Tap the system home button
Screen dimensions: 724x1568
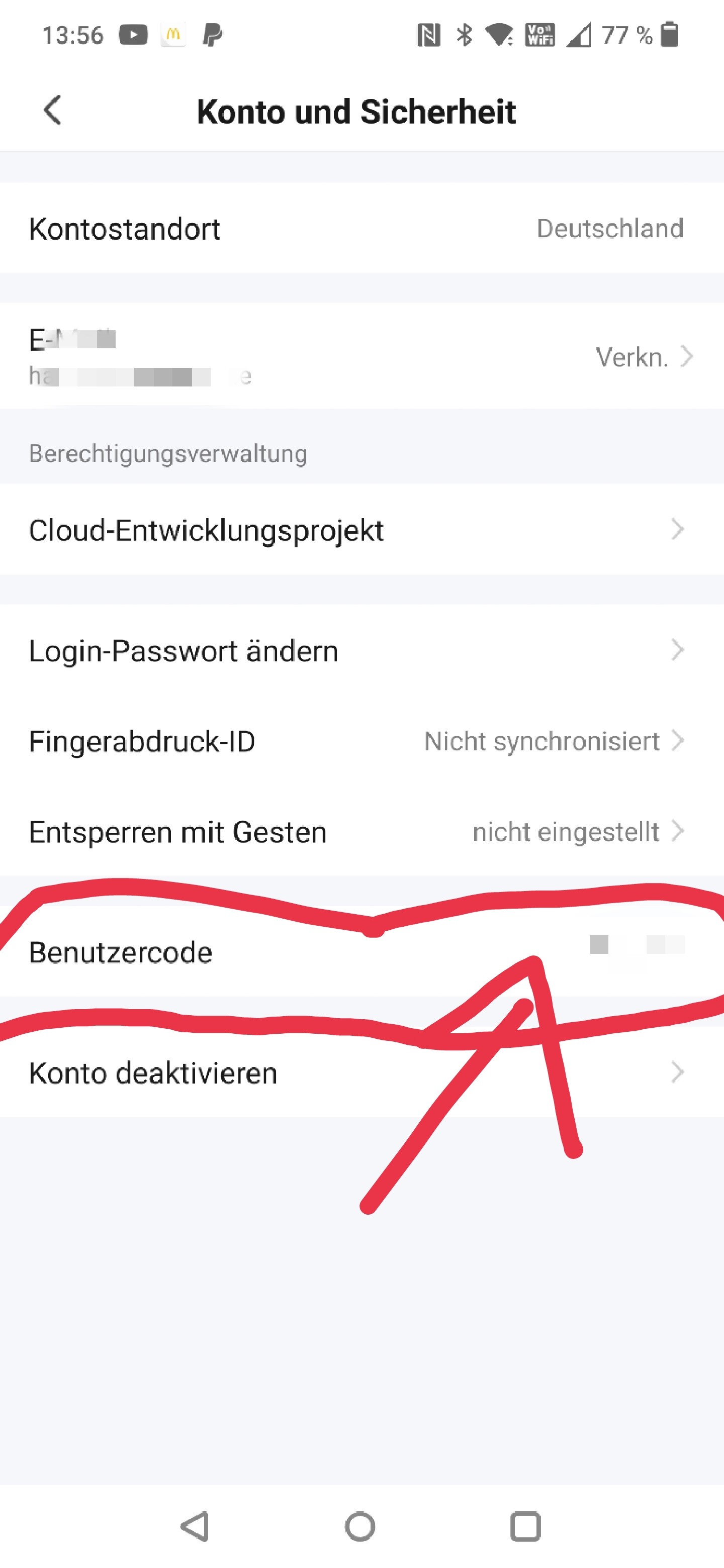tap(360, 1527)
